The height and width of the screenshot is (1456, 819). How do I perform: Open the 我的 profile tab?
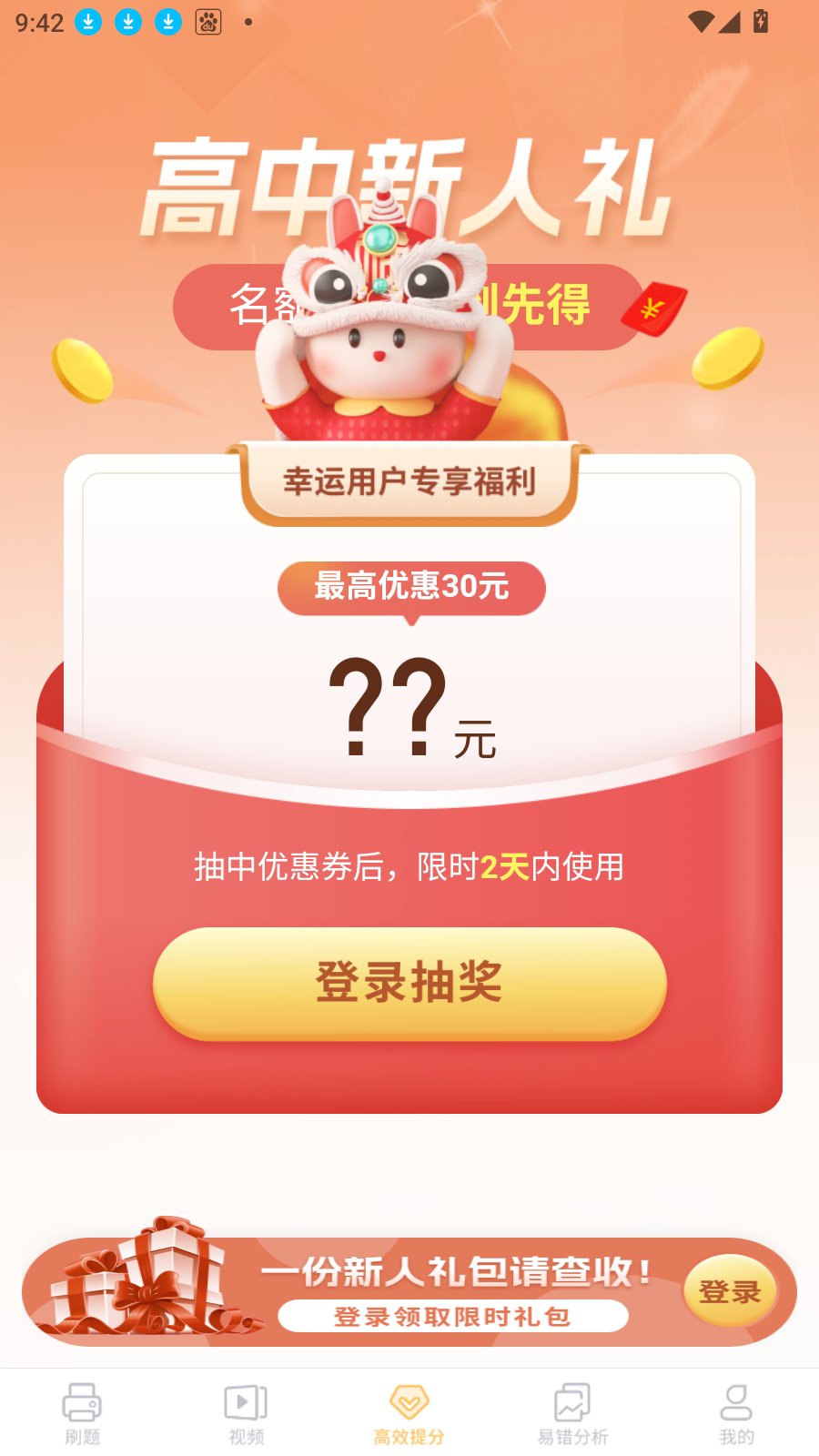tap(736, 1414)
